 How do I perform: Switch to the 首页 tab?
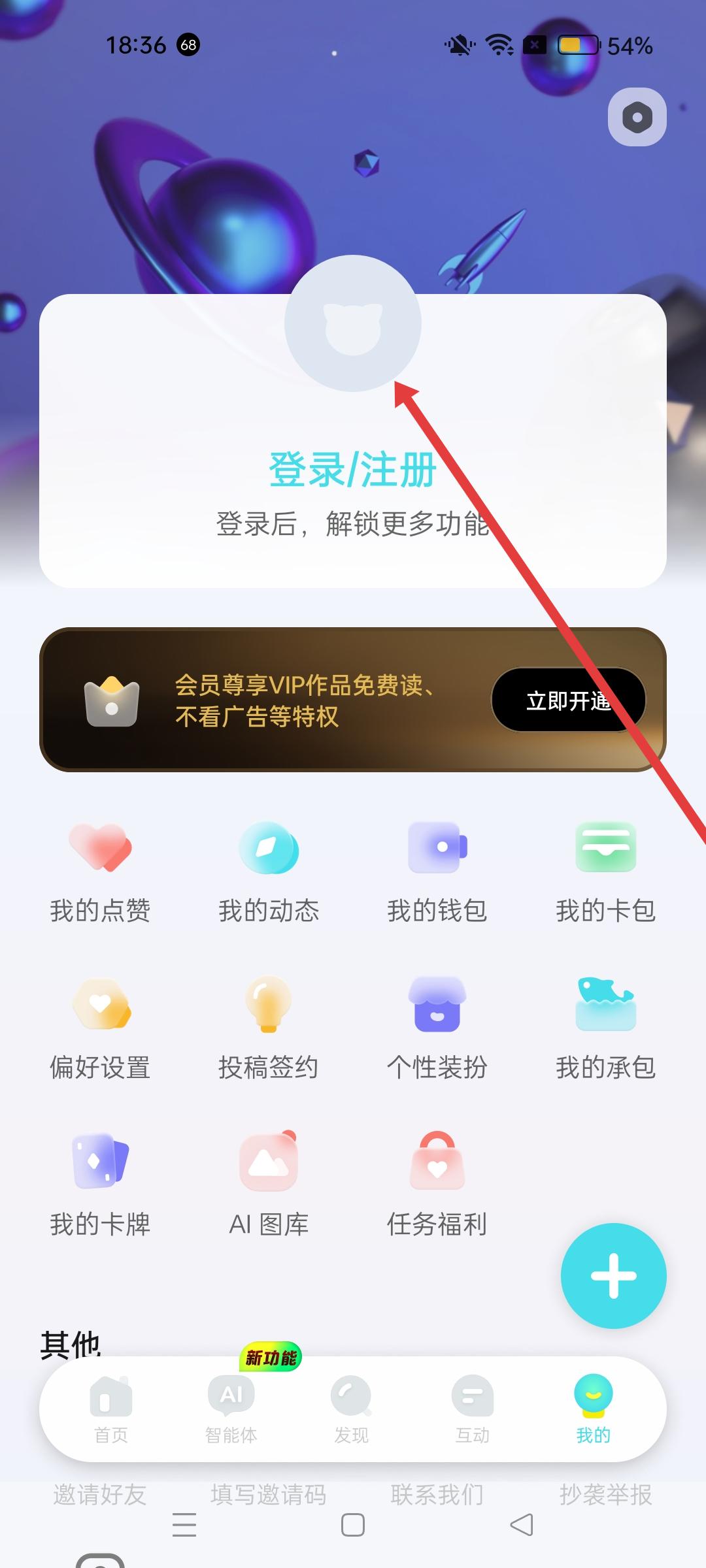(x=111, y=1408)
